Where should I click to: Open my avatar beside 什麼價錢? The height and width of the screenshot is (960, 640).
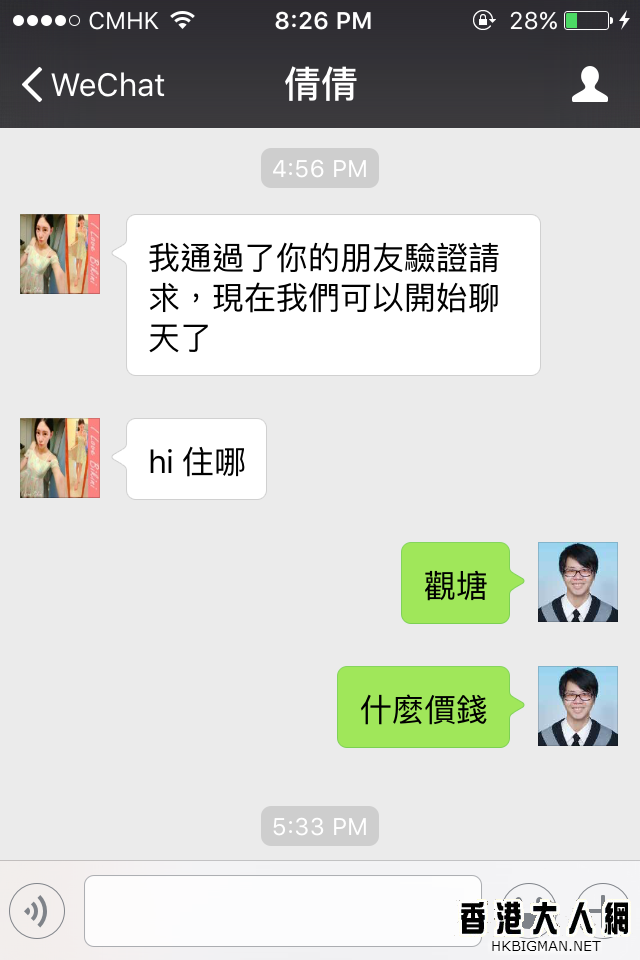click(577, 706)
